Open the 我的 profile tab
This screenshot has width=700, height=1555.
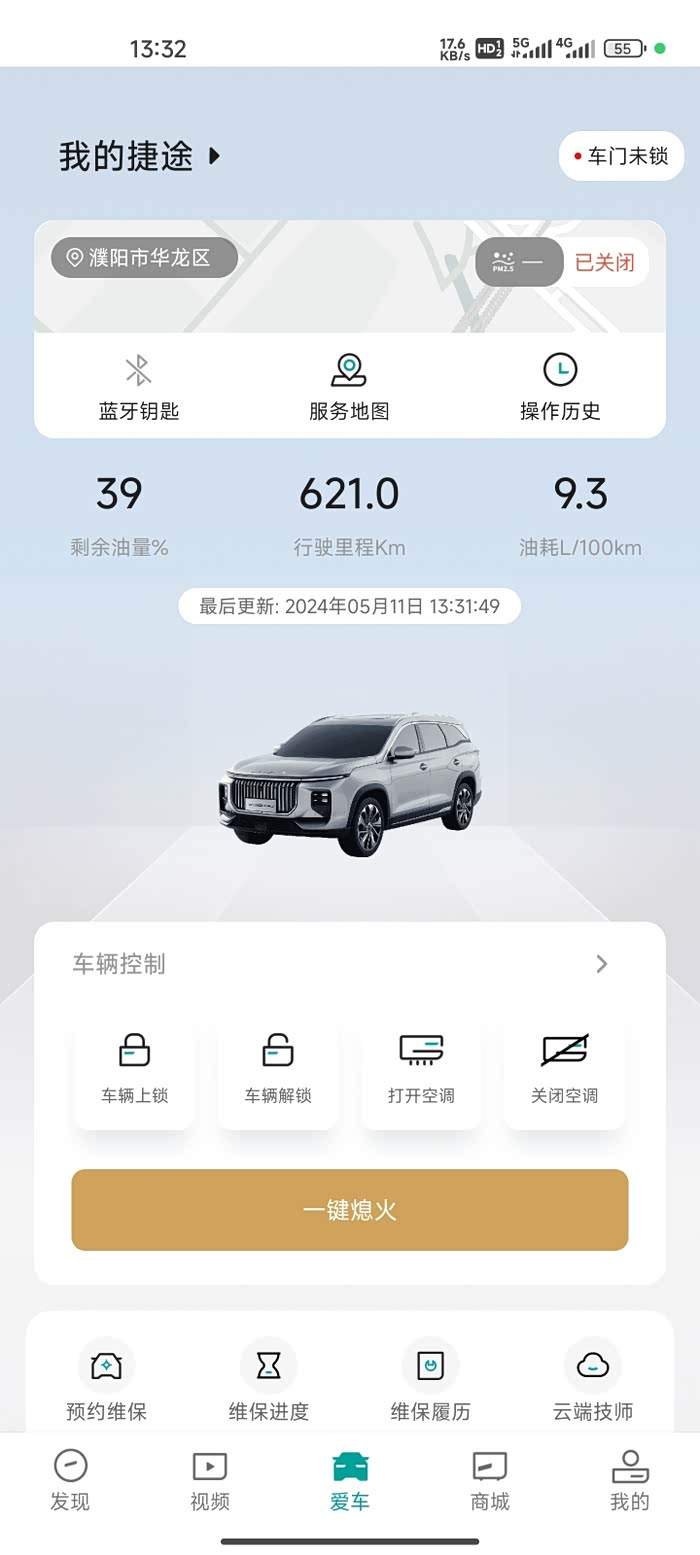point(630,1481)
